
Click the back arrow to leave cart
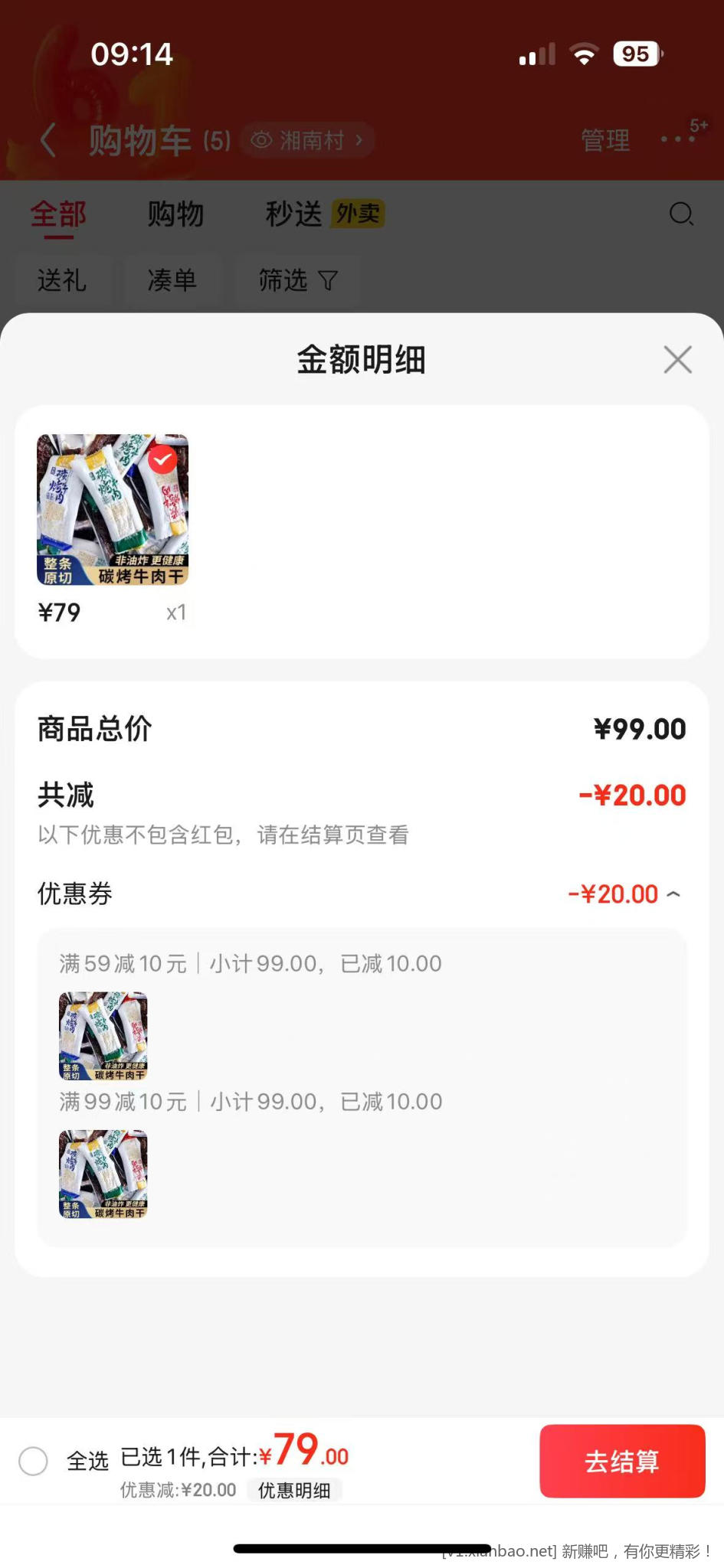[48, 140]
